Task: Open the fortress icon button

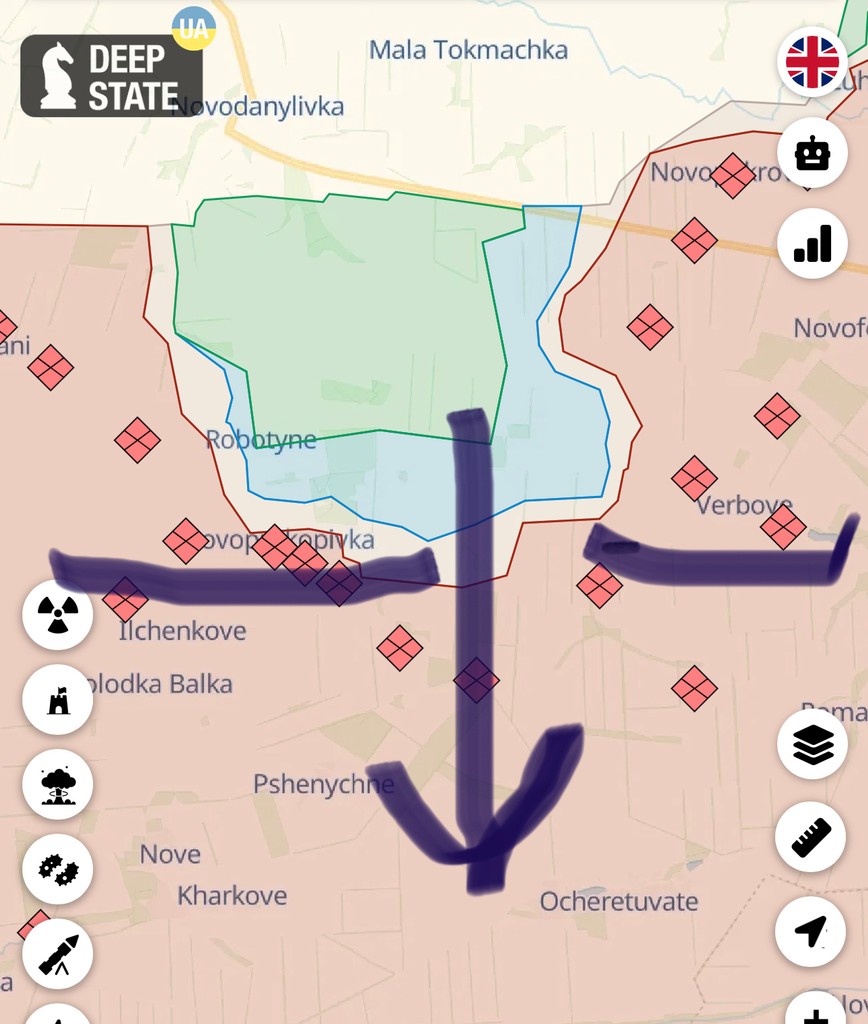Action: [58, 699]
